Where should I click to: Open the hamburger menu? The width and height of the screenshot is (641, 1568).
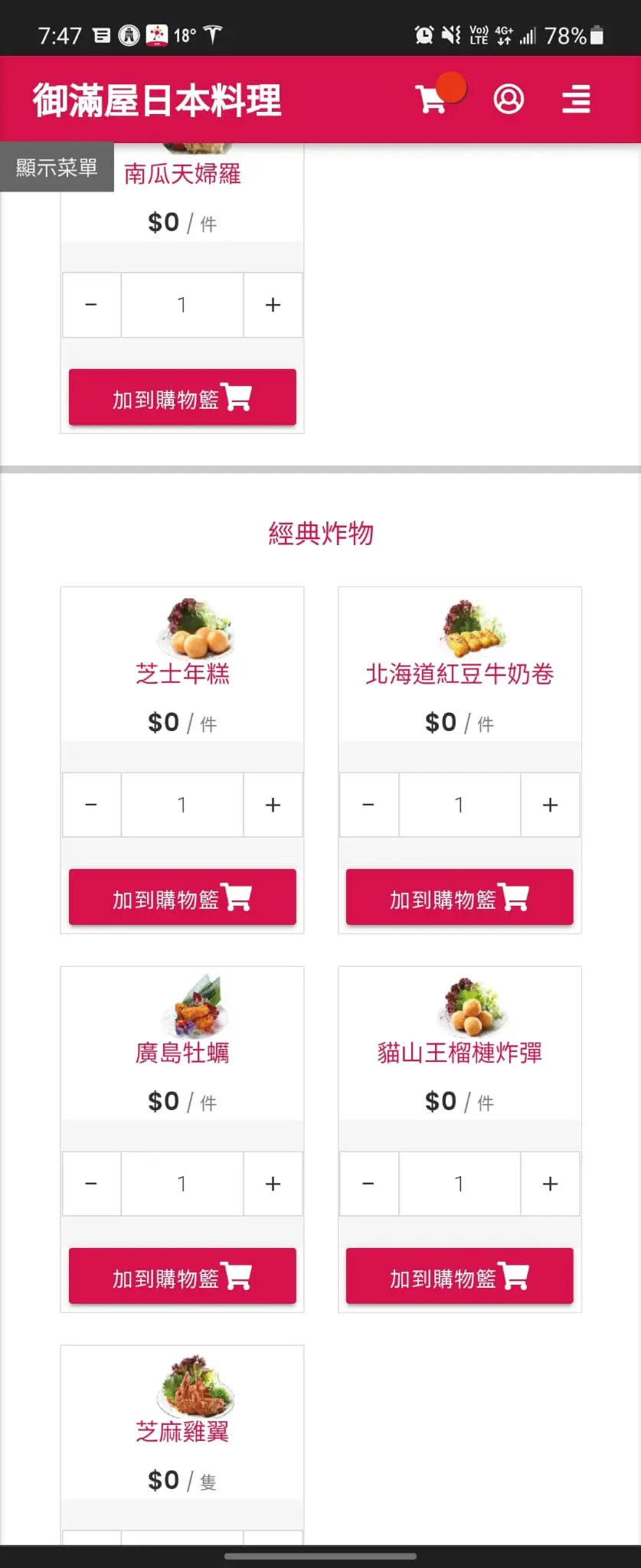point(576,100)
